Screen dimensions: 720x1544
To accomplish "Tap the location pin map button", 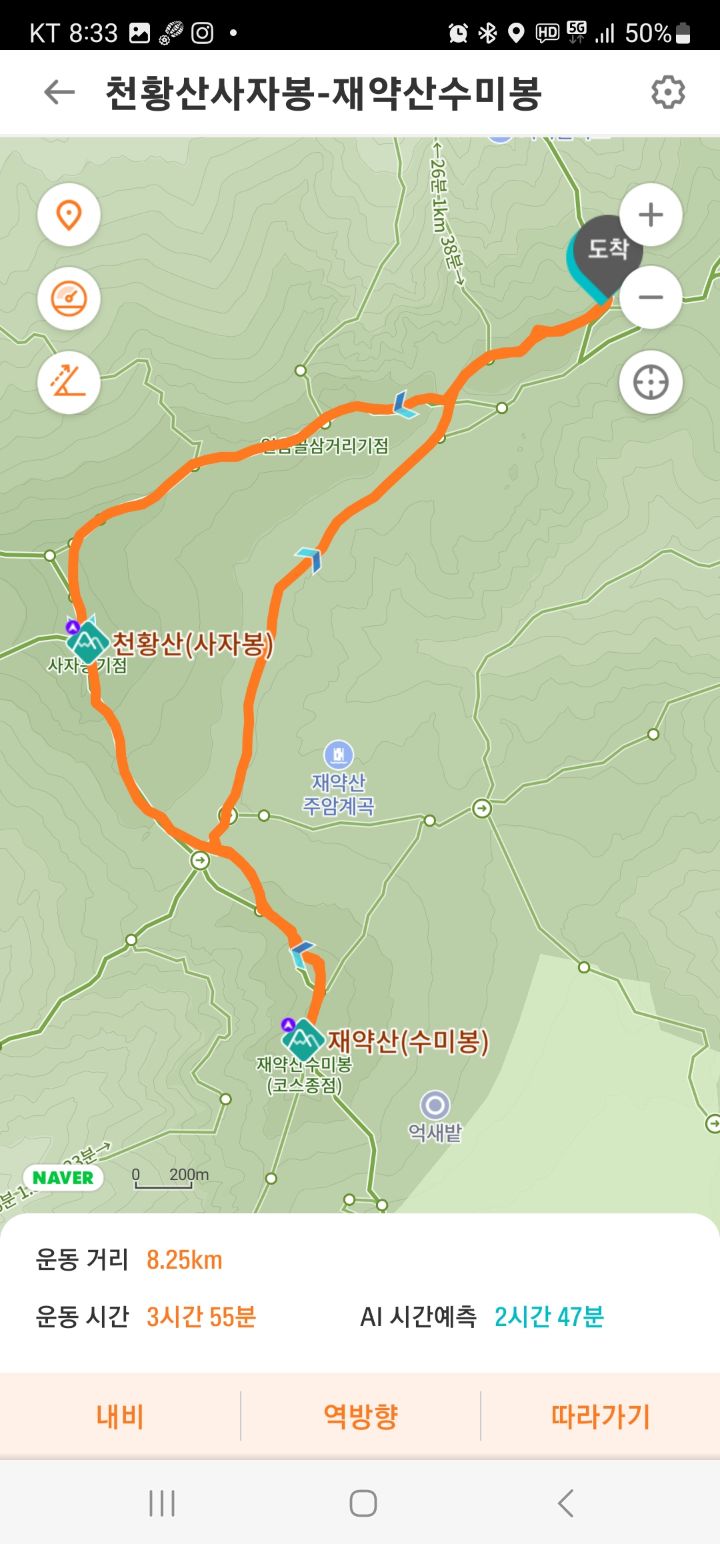I will tap(69, 215).
